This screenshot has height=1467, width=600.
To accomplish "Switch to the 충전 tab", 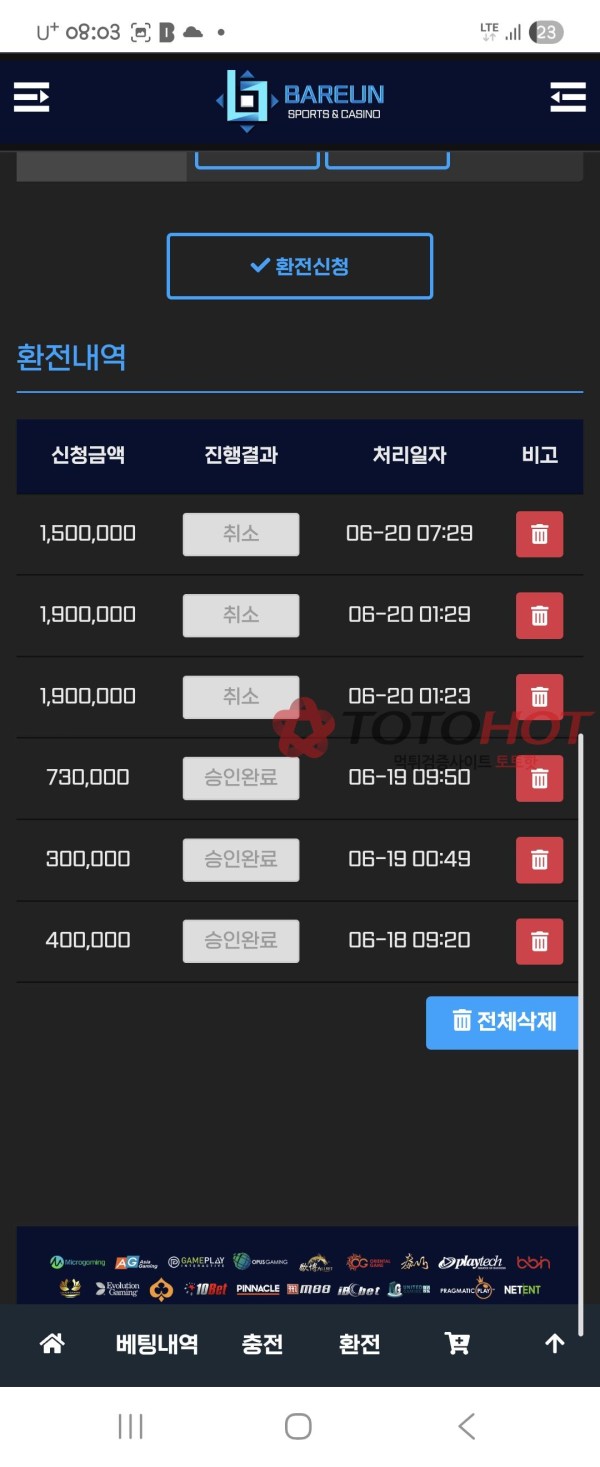I will pyautogui.click(x=262, y=1344).
